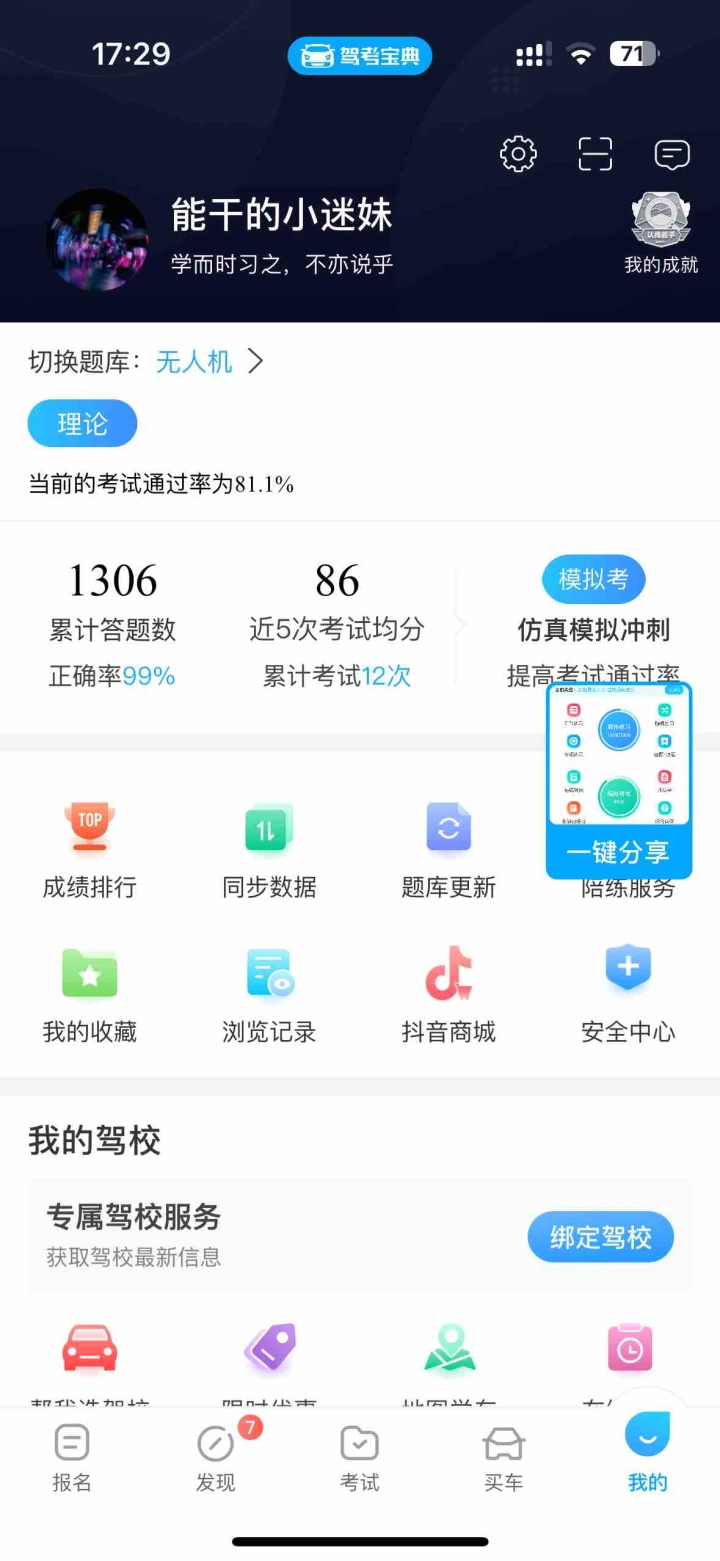Switch to 买车 tab

coord(504,1459)
